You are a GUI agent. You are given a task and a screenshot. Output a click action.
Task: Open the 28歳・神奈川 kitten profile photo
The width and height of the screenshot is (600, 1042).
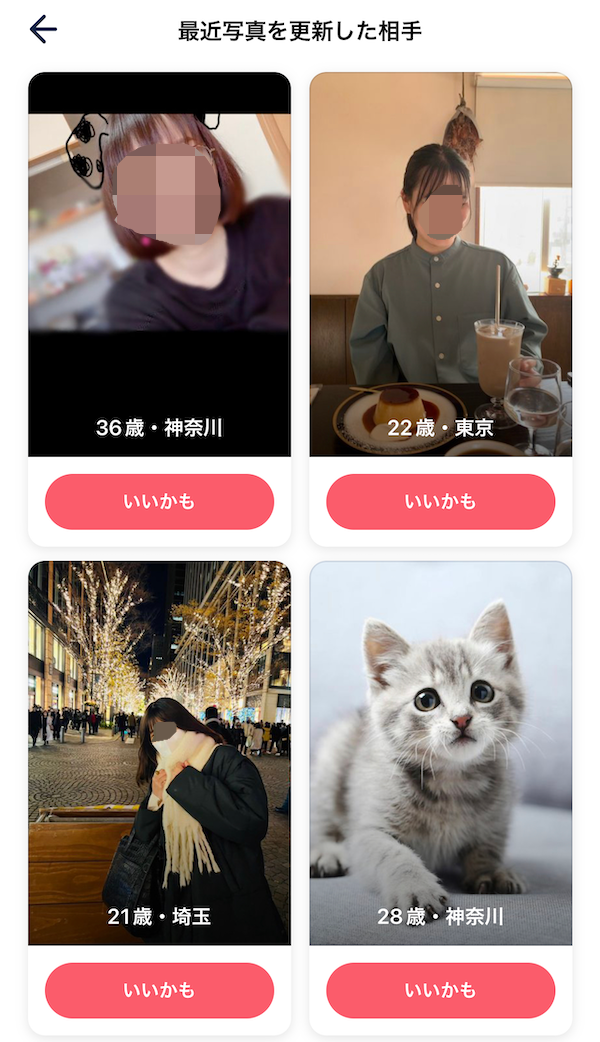tap(440, 752)
